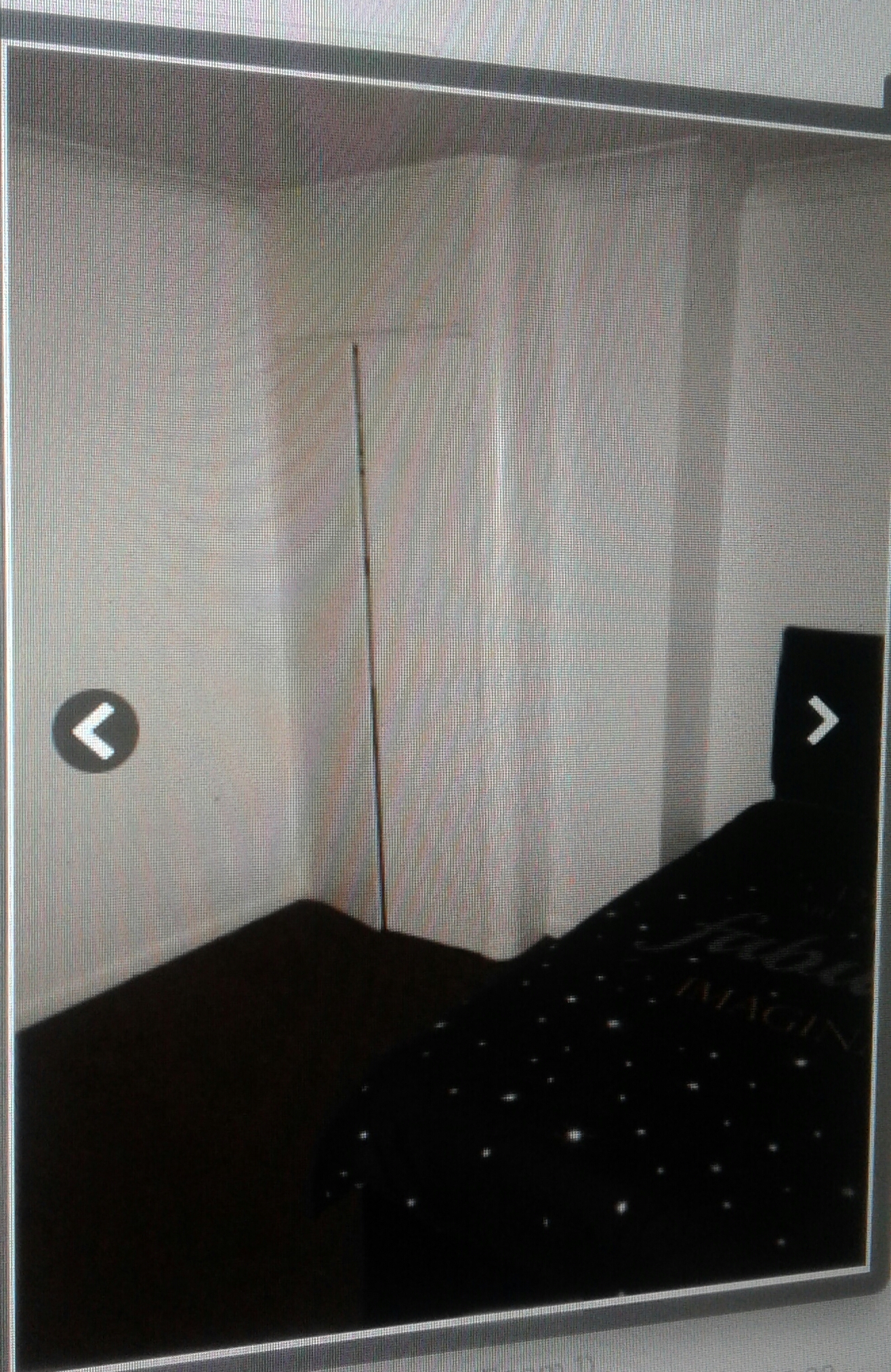This screenshot has height=1372, width=891.
Task: Go to the previous photo
Action: pyautogui.click(x=96, y=730)
